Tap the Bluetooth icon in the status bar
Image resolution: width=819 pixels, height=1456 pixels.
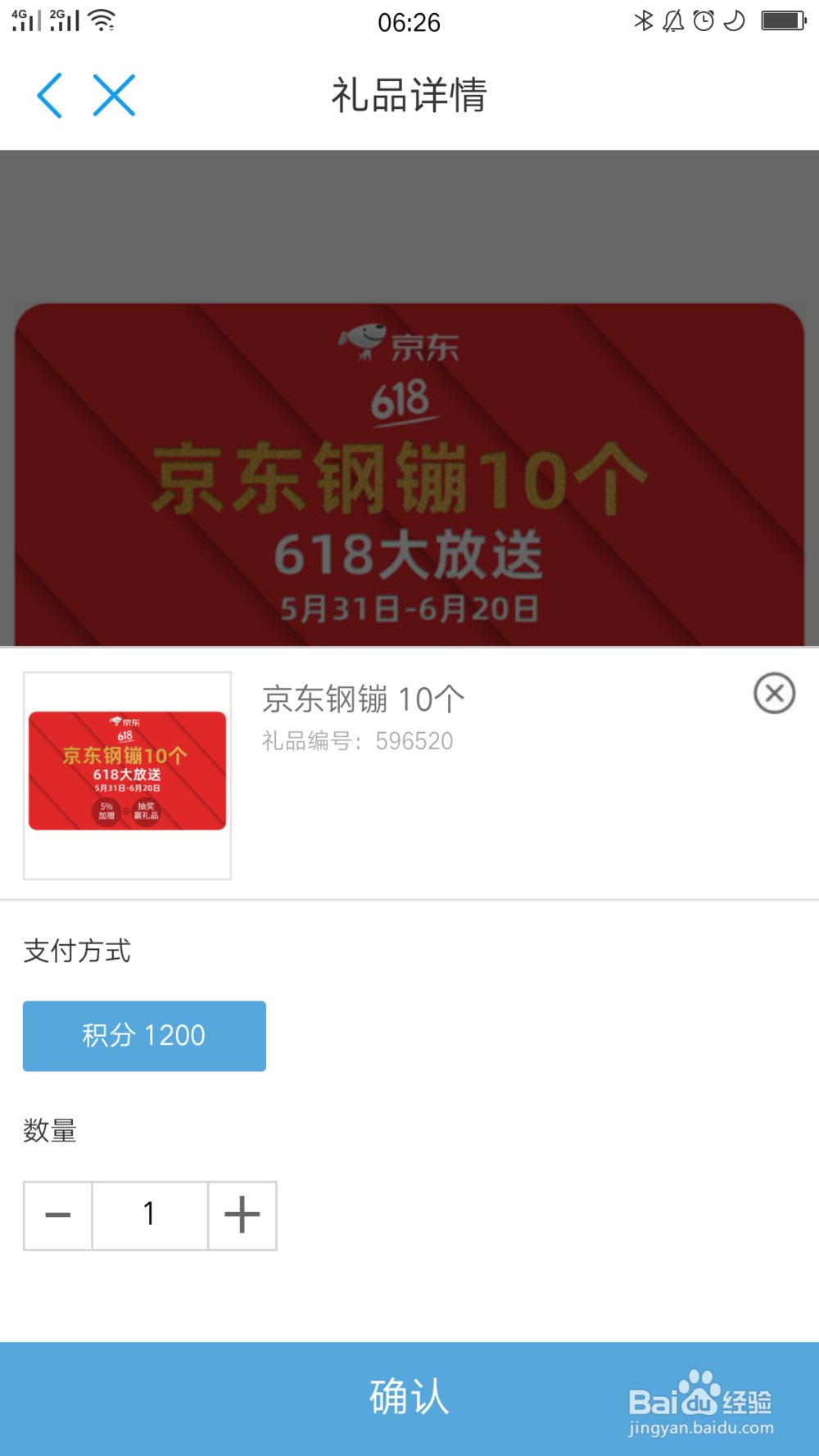coord(644,21)
